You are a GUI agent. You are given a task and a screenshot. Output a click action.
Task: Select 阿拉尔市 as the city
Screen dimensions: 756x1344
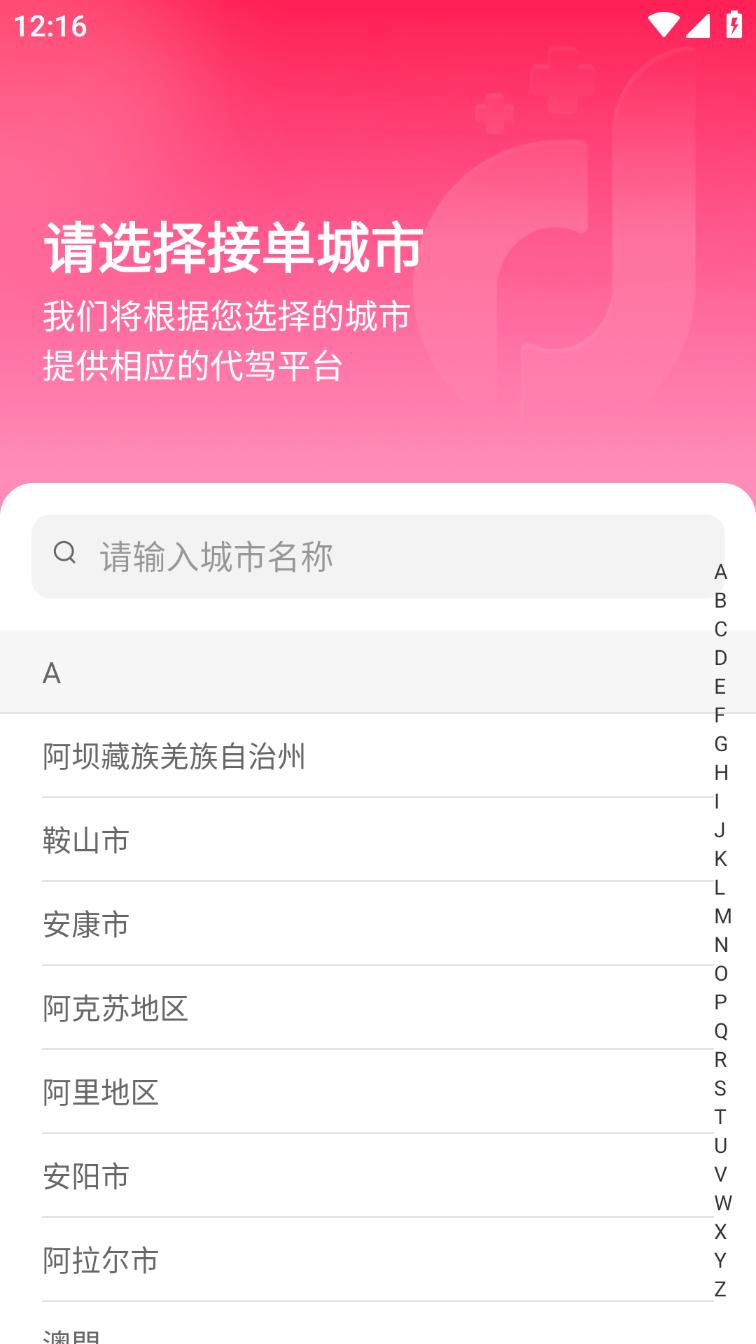101,1261
